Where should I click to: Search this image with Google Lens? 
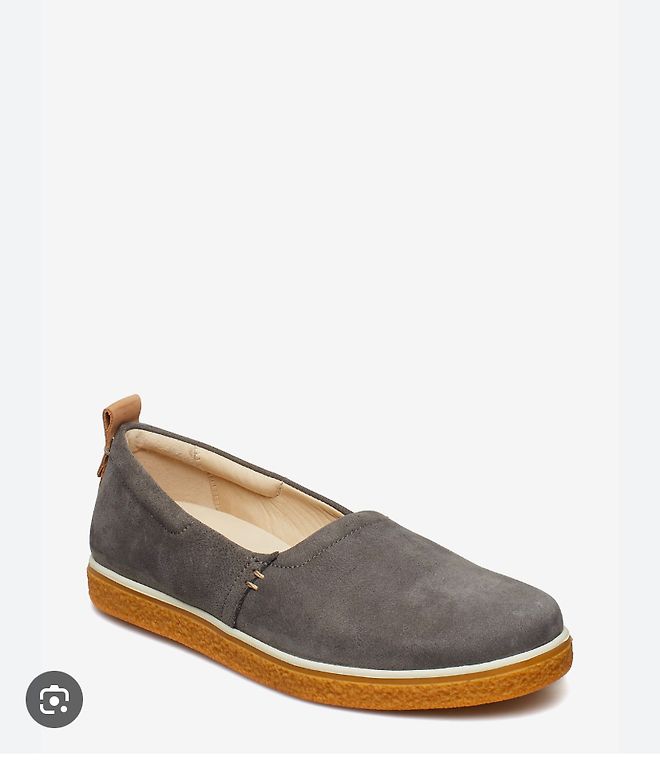54,699
